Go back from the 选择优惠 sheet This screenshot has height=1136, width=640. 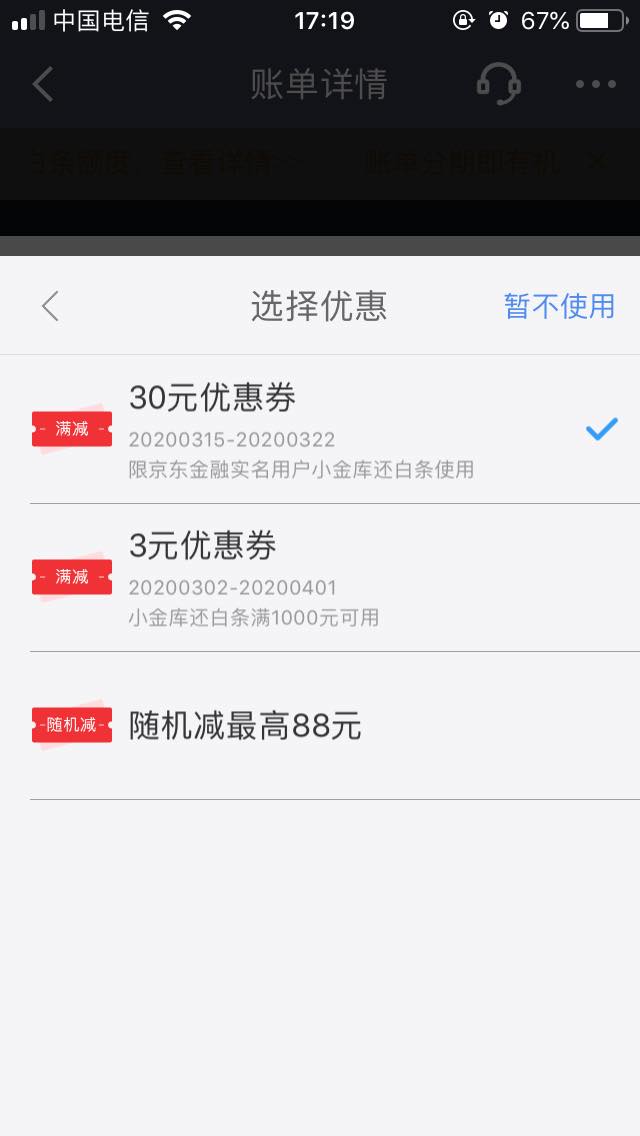[x=50, y=306]
